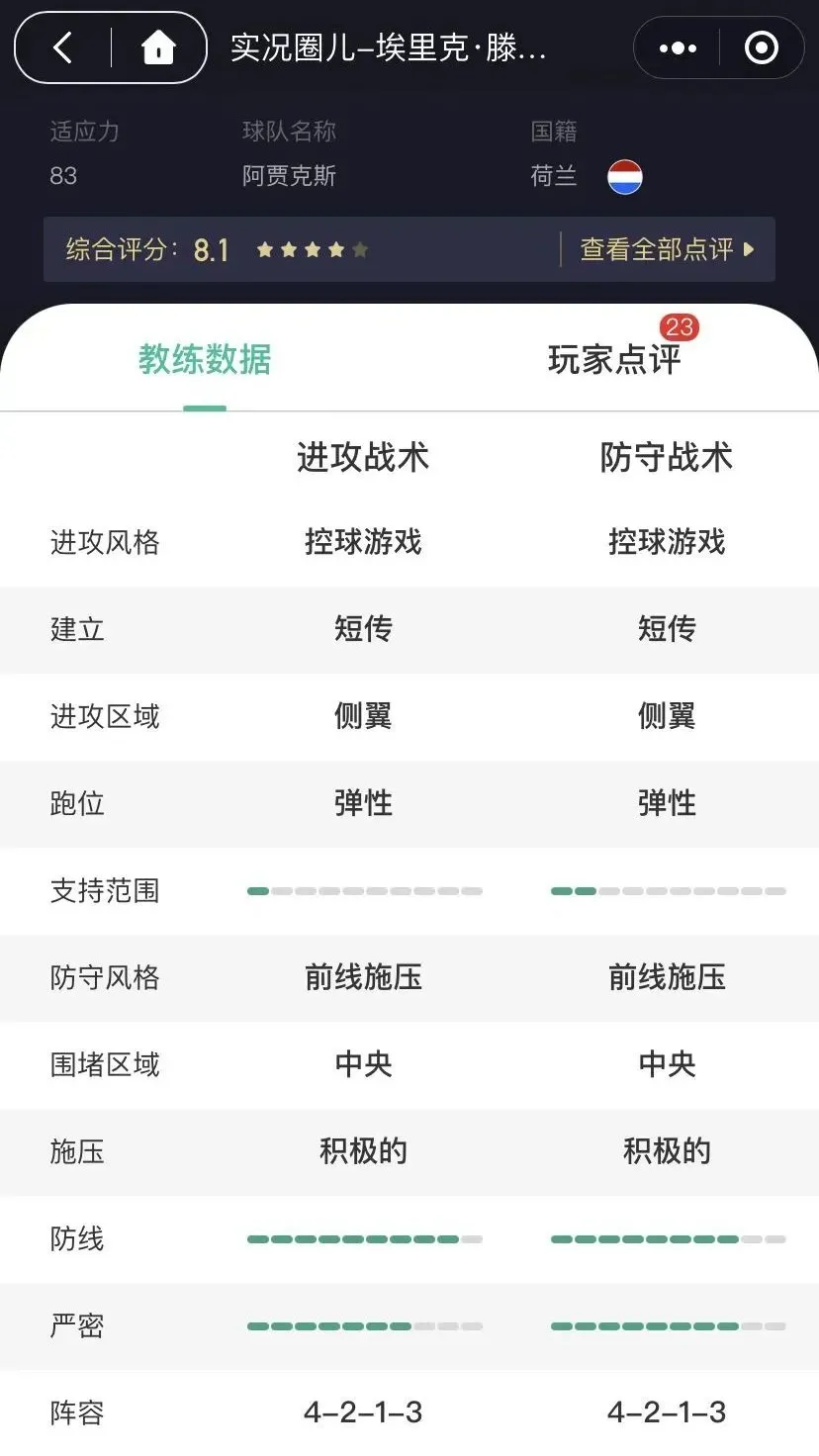Go back to the previous page
Viewport: 819px width, 1456px height.
coord(63,47)
